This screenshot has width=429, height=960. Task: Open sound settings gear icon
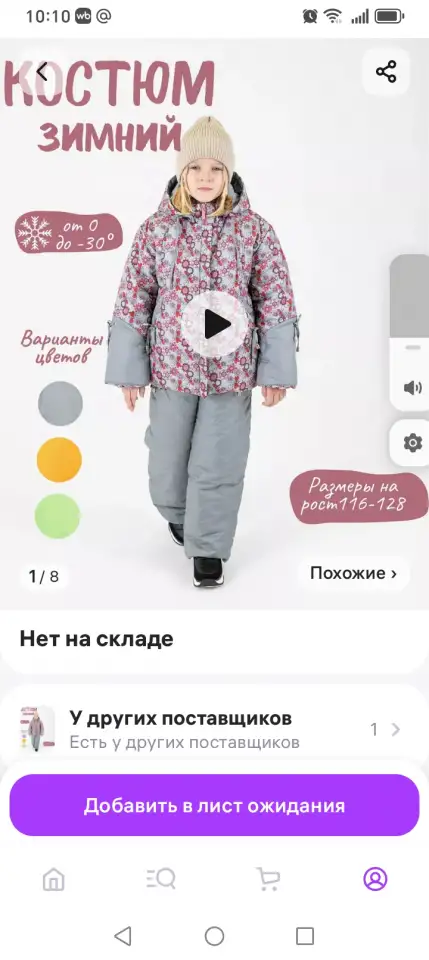(412, 443)
